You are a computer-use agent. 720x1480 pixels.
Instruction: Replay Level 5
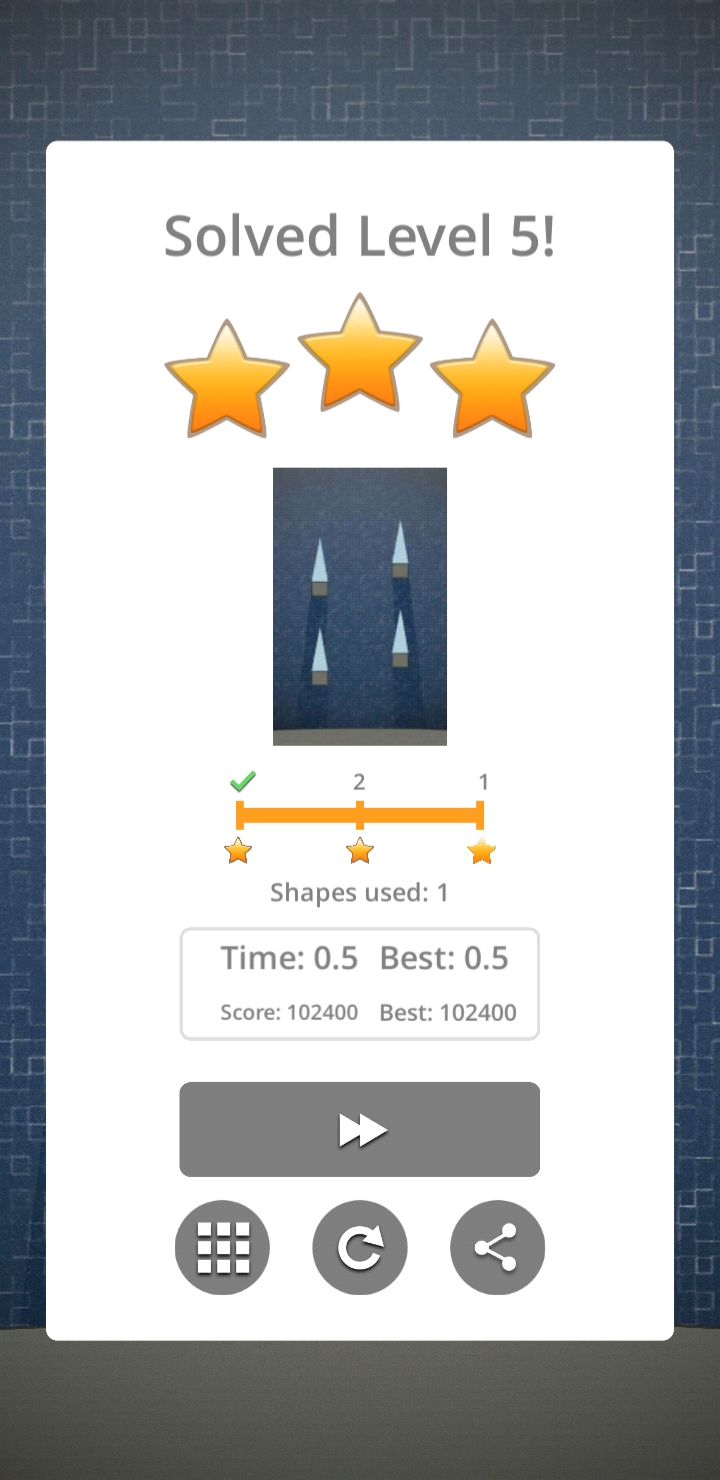tap(360, 1247)
